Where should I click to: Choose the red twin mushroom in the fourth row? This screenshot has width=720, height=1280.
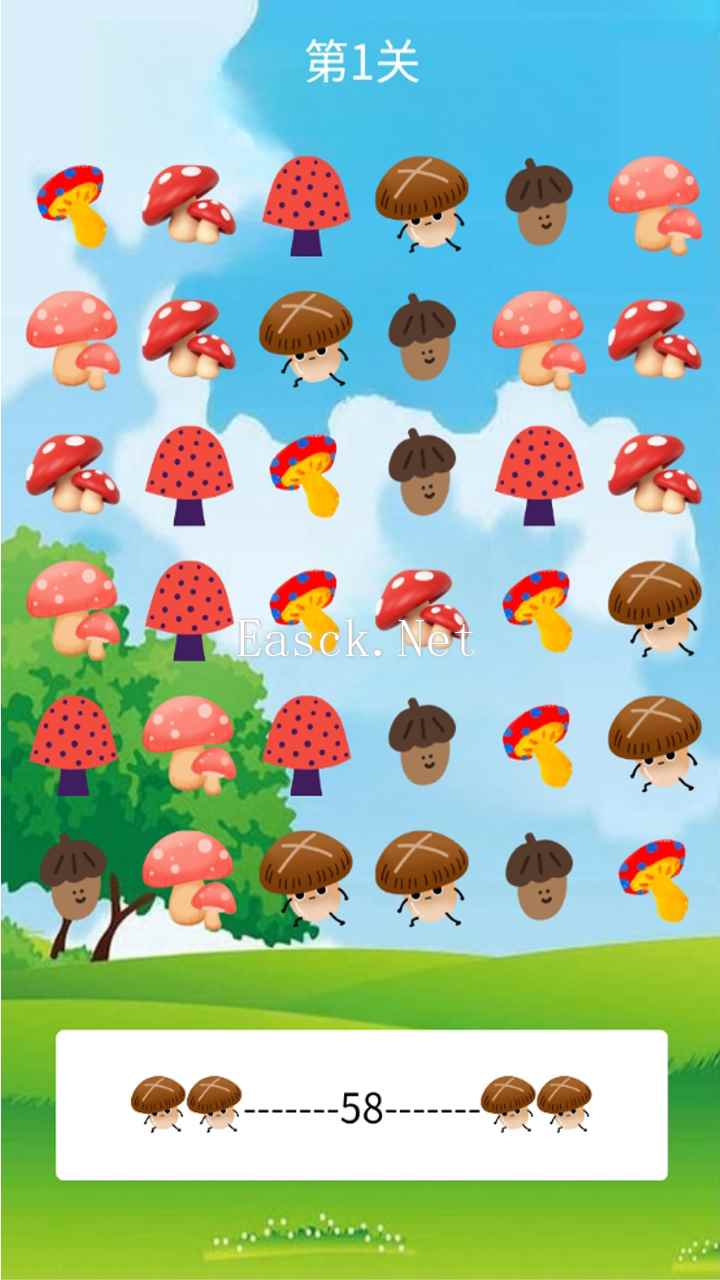click(x=422, y=608)
